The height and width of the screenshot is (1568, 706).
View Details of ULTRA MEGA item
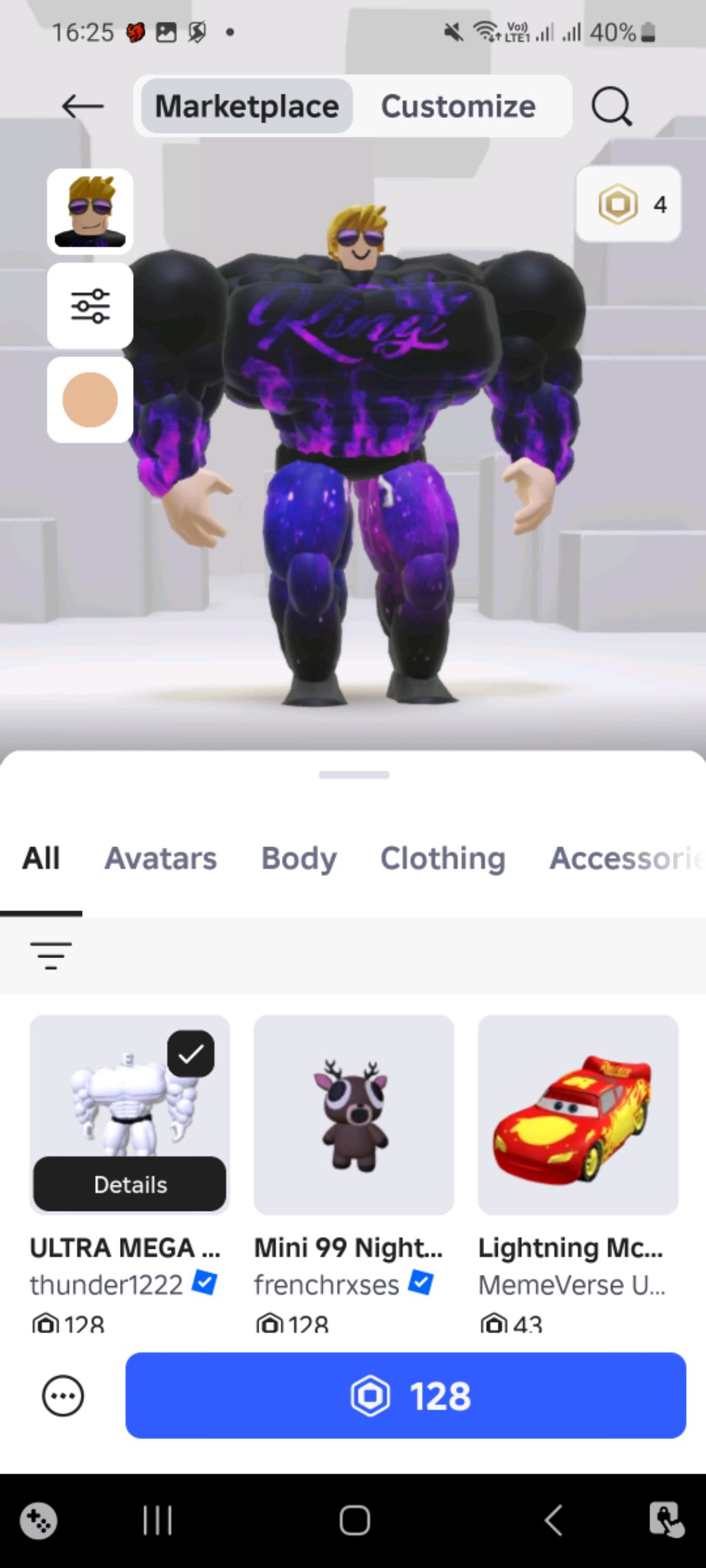point(130,1184)
